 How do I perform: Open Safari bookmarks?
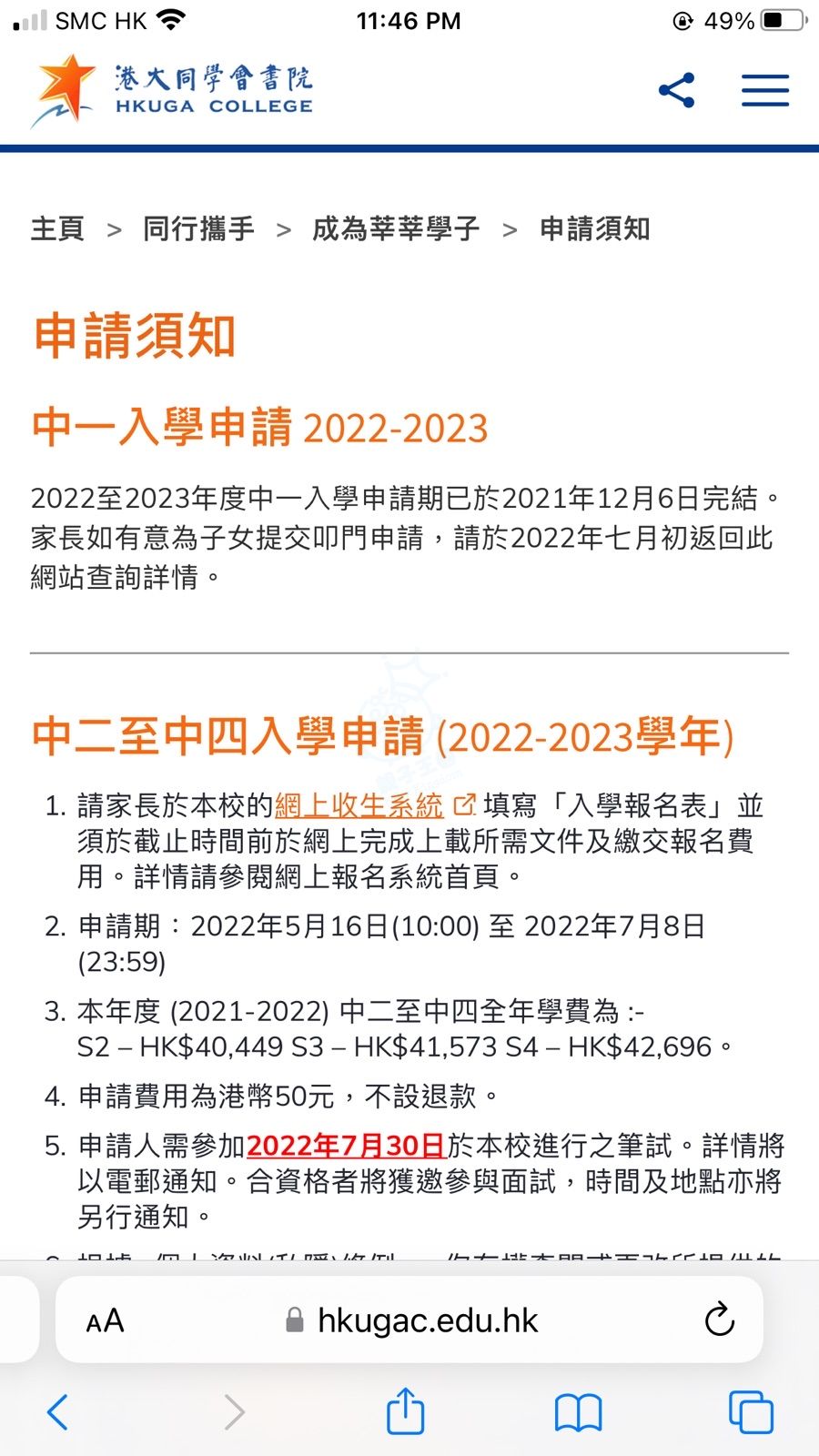click(578, 1413)
